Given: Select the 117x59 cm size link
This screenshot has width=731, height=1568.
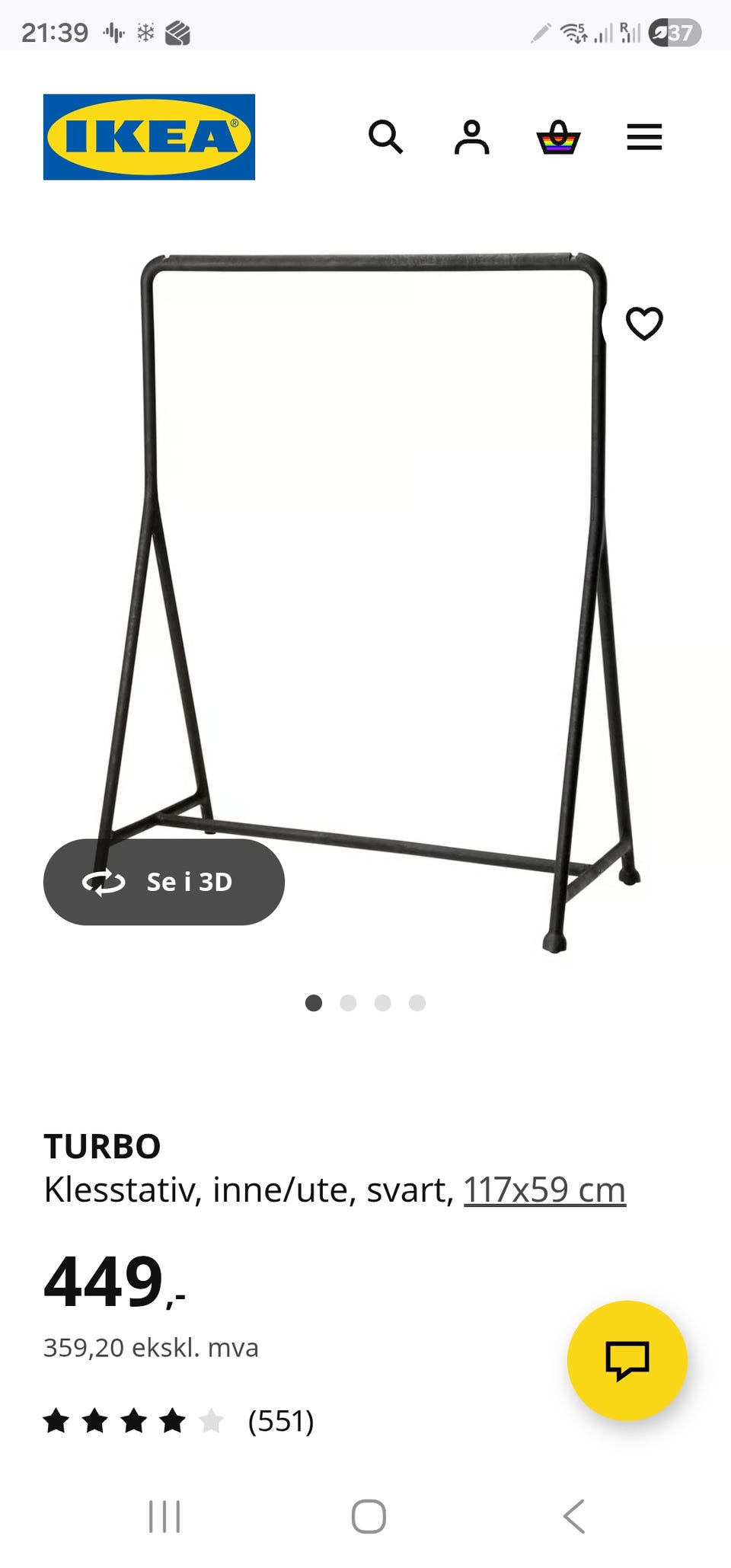Looking at the screenshot, I should [544, 1190].
